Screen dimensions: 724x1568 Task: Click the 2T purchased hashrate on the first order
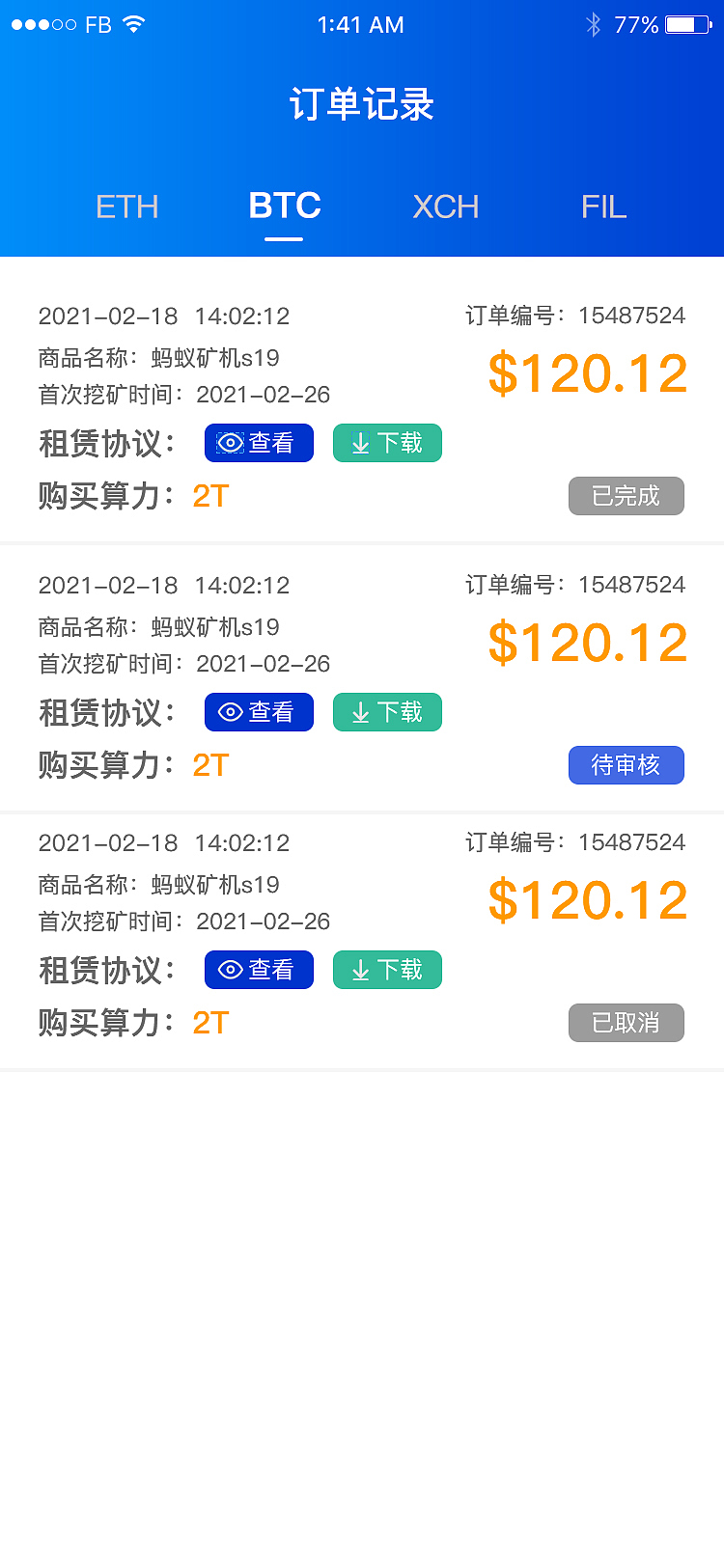pos(209,495)
